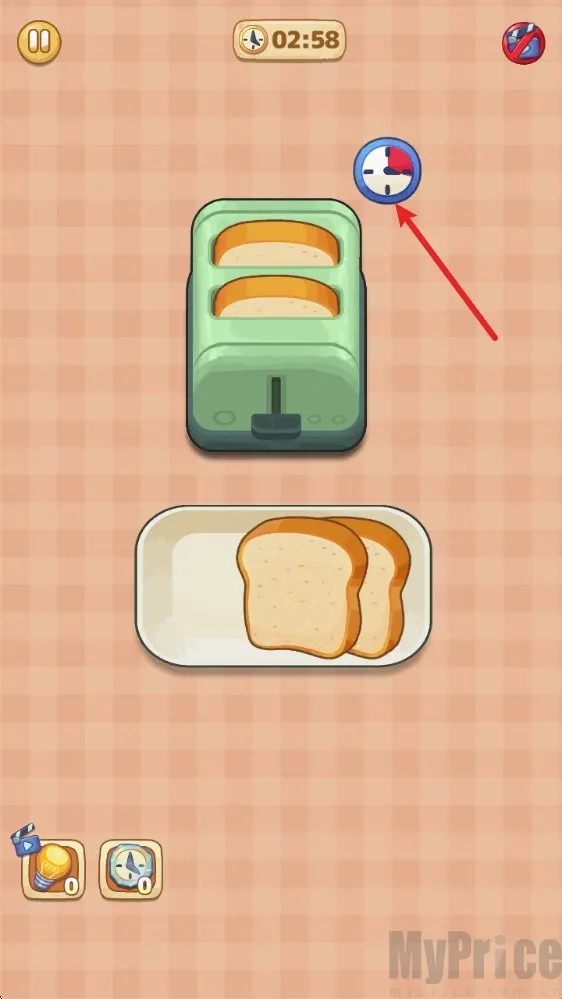562x999 pixels.
Task: Tap the front bread slice on the plate
Action: coord(302,587)
